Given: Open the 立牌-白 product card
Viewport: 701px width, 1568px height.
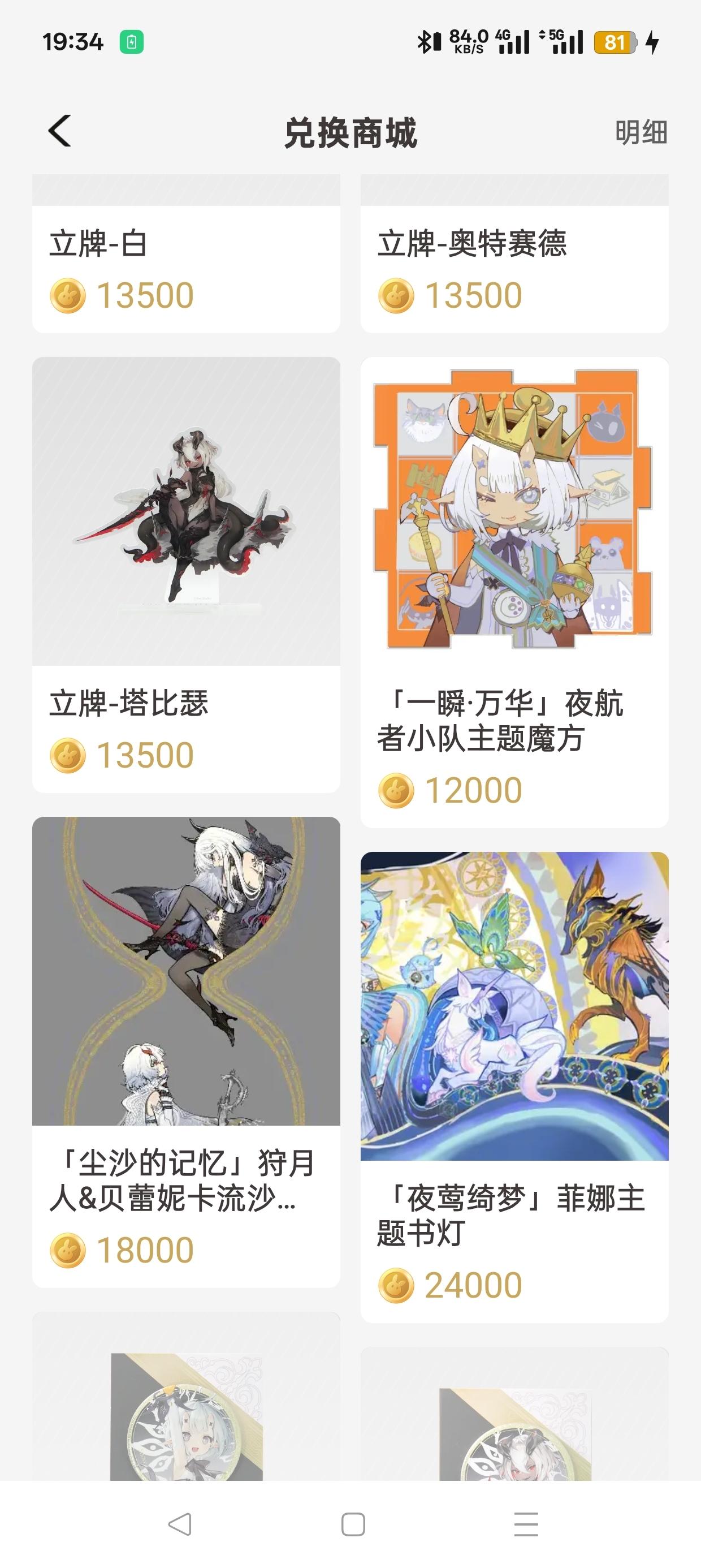Looking at the screenshot, I should (x=185, y=268).
